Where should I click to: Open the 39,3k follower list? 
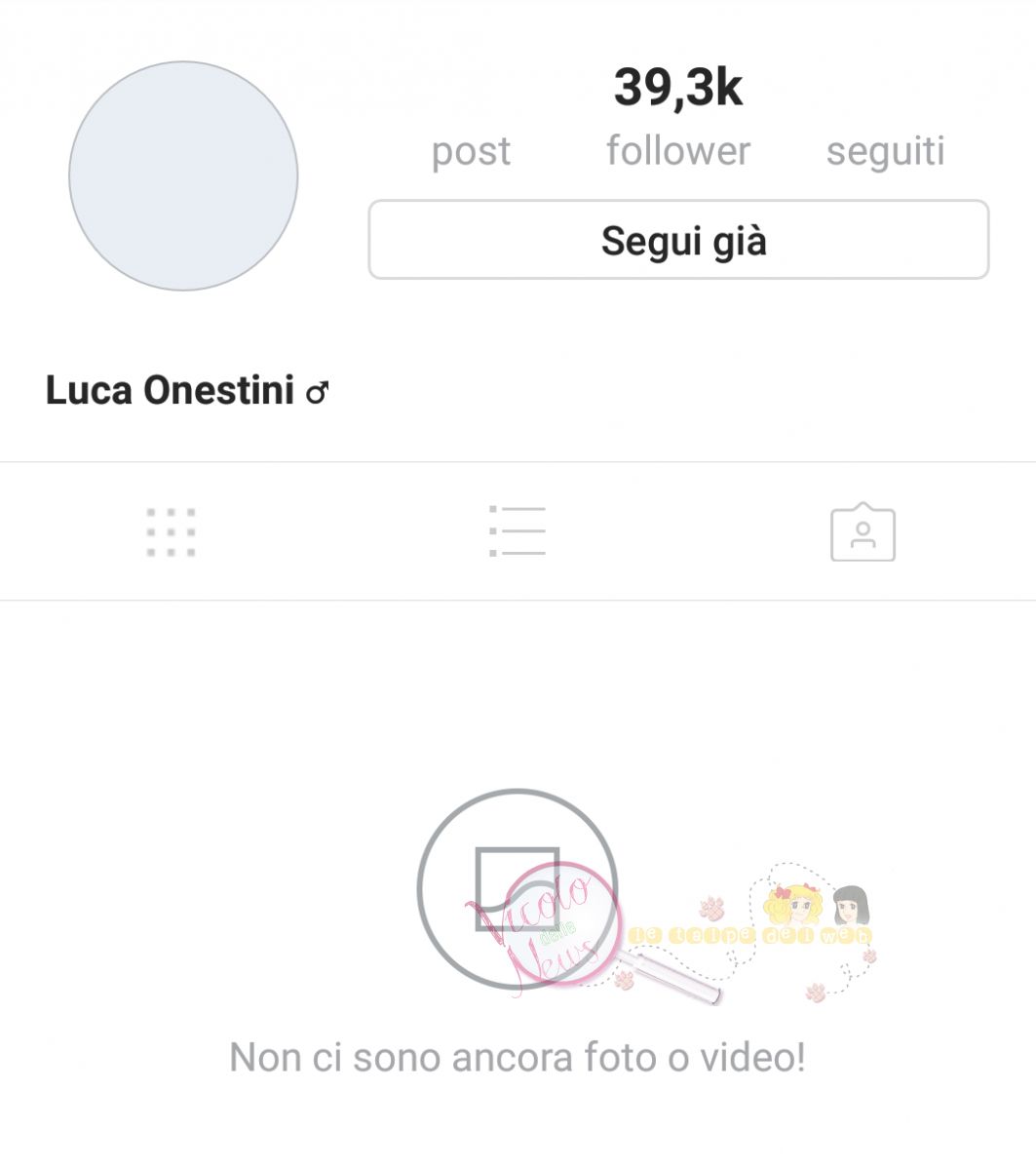pos(678,117)
